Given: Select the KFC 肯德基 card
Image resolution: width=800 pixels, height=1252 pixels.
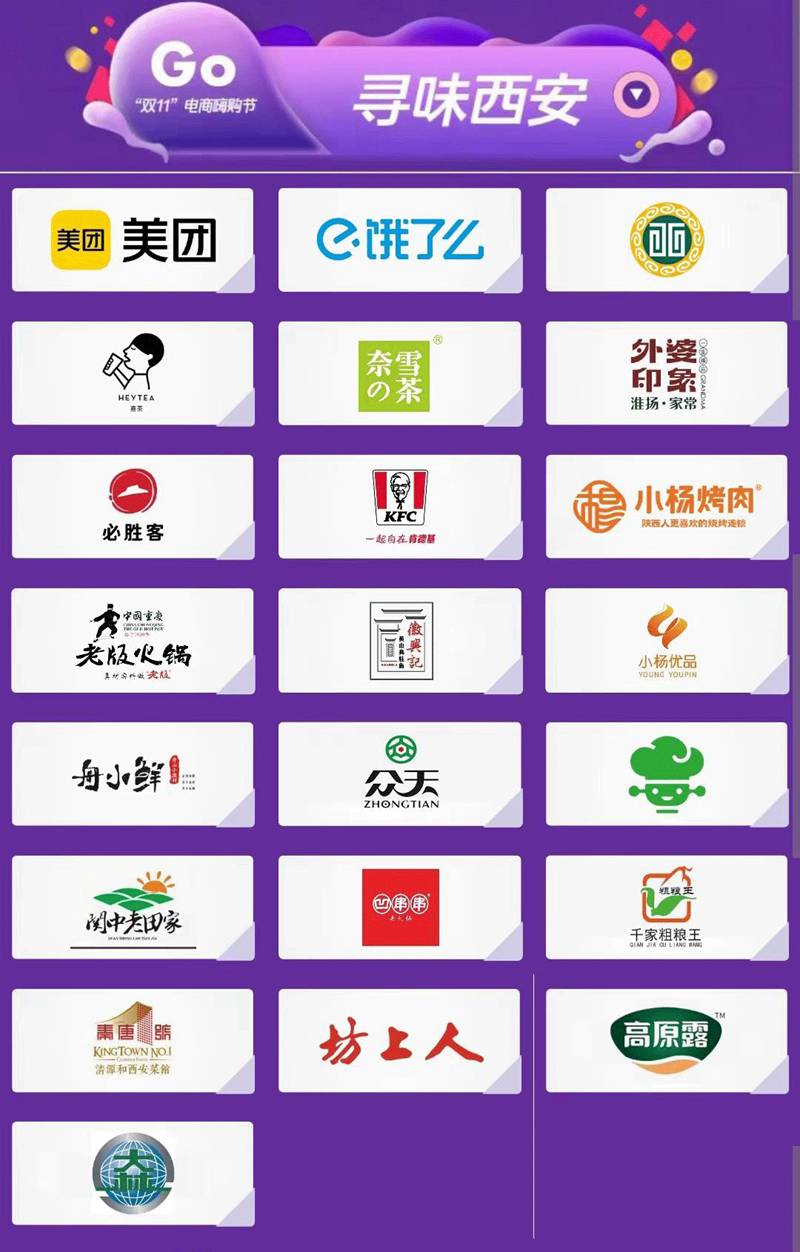Looking at the screenshot, I should pos(400,506).
